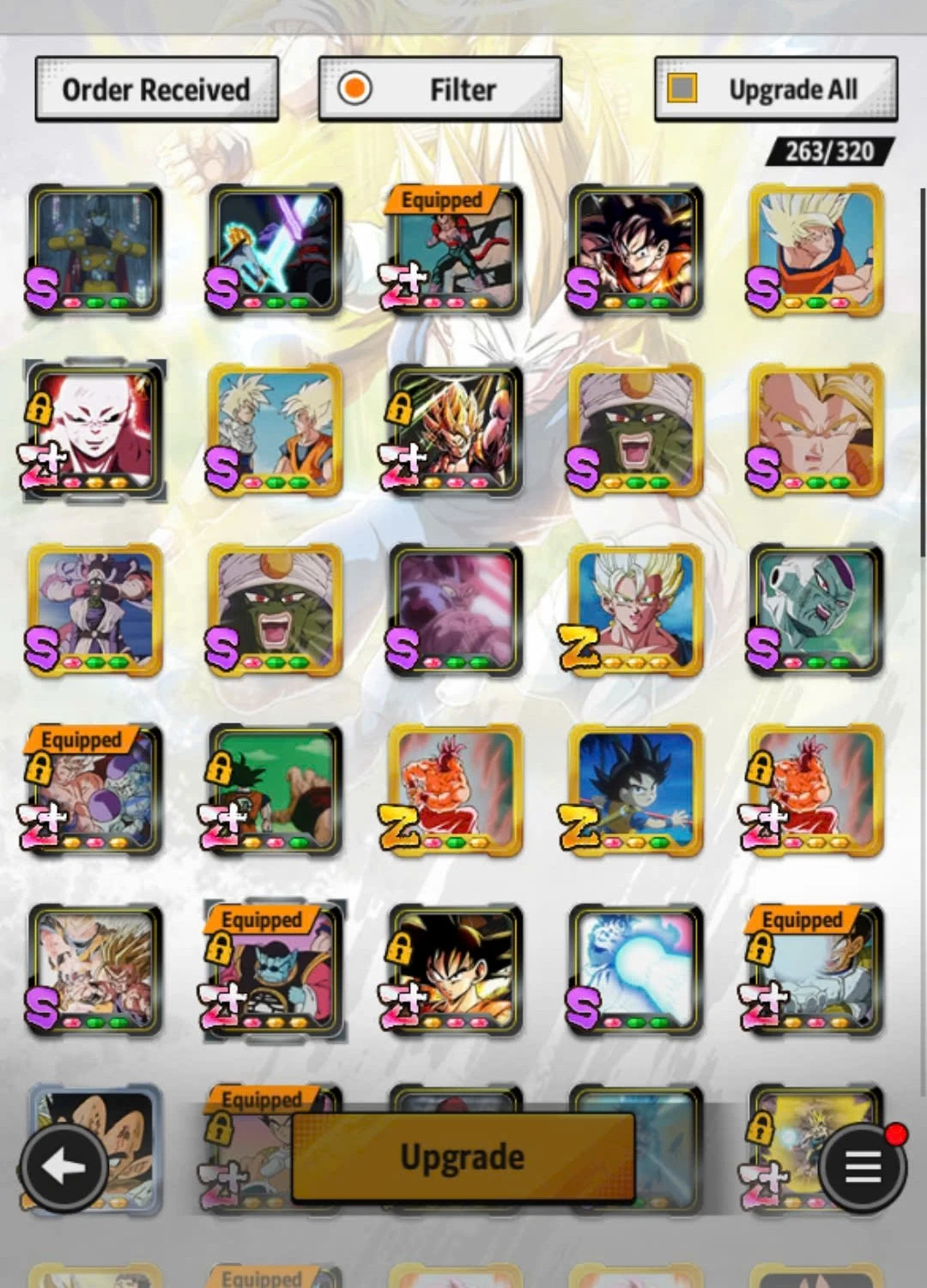Open the Order Received sort button
The height and width of the screenshot is (1288, 927).
pos(156,89)
